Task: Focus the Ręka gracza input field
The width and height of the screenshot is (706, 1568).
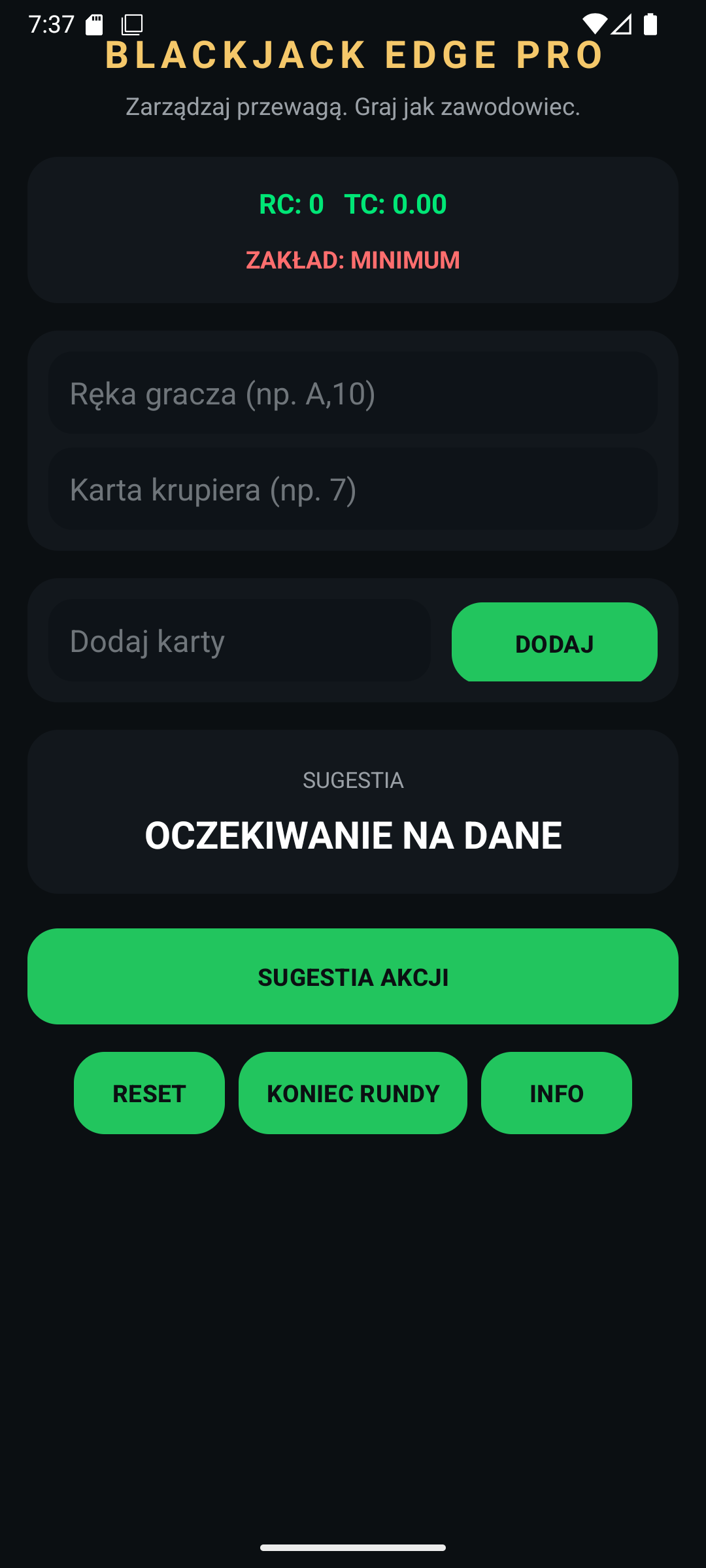Action: tap(353, 393)
